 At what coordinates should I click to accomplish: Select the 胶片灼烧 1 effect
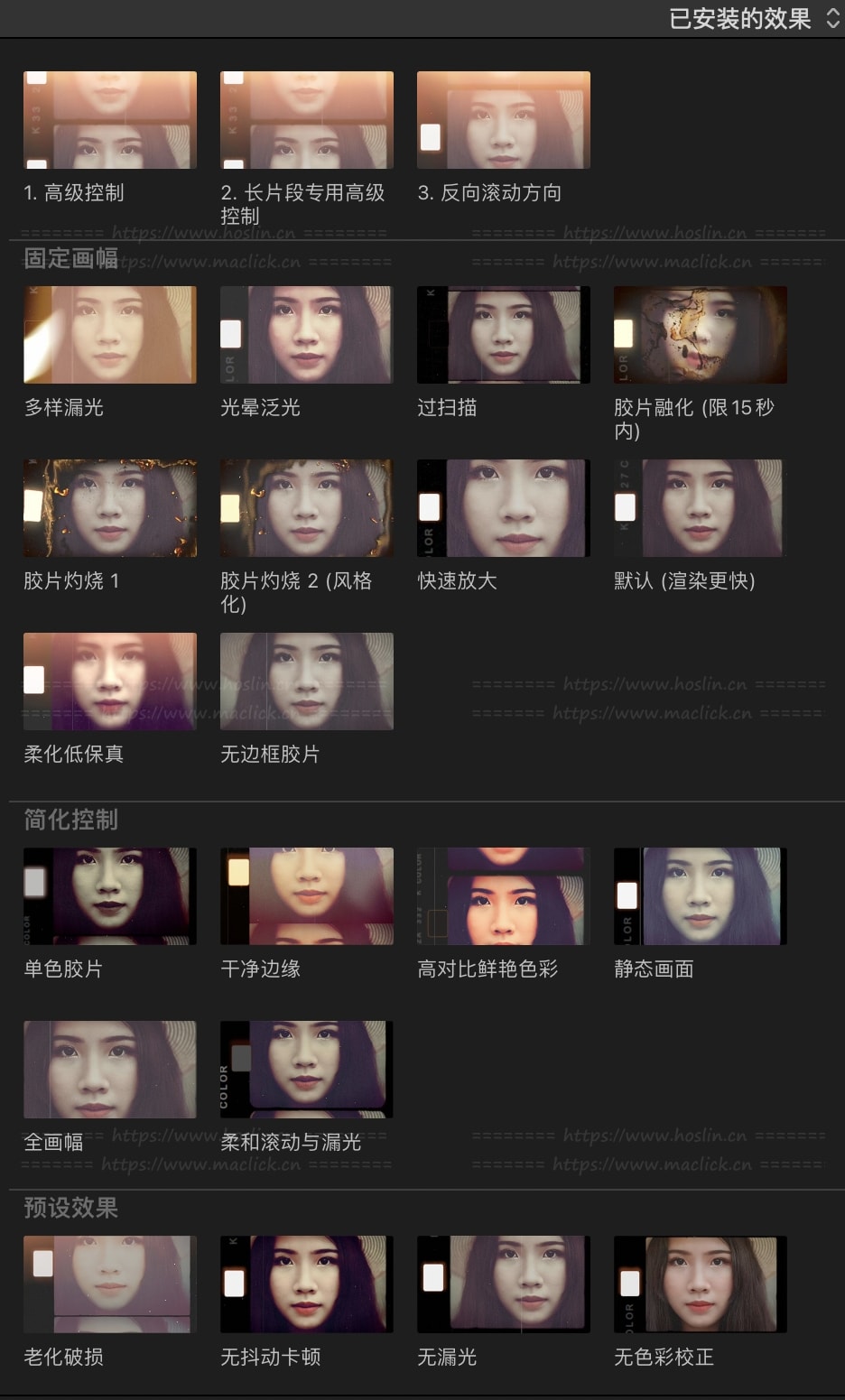[x=110, y=508]
